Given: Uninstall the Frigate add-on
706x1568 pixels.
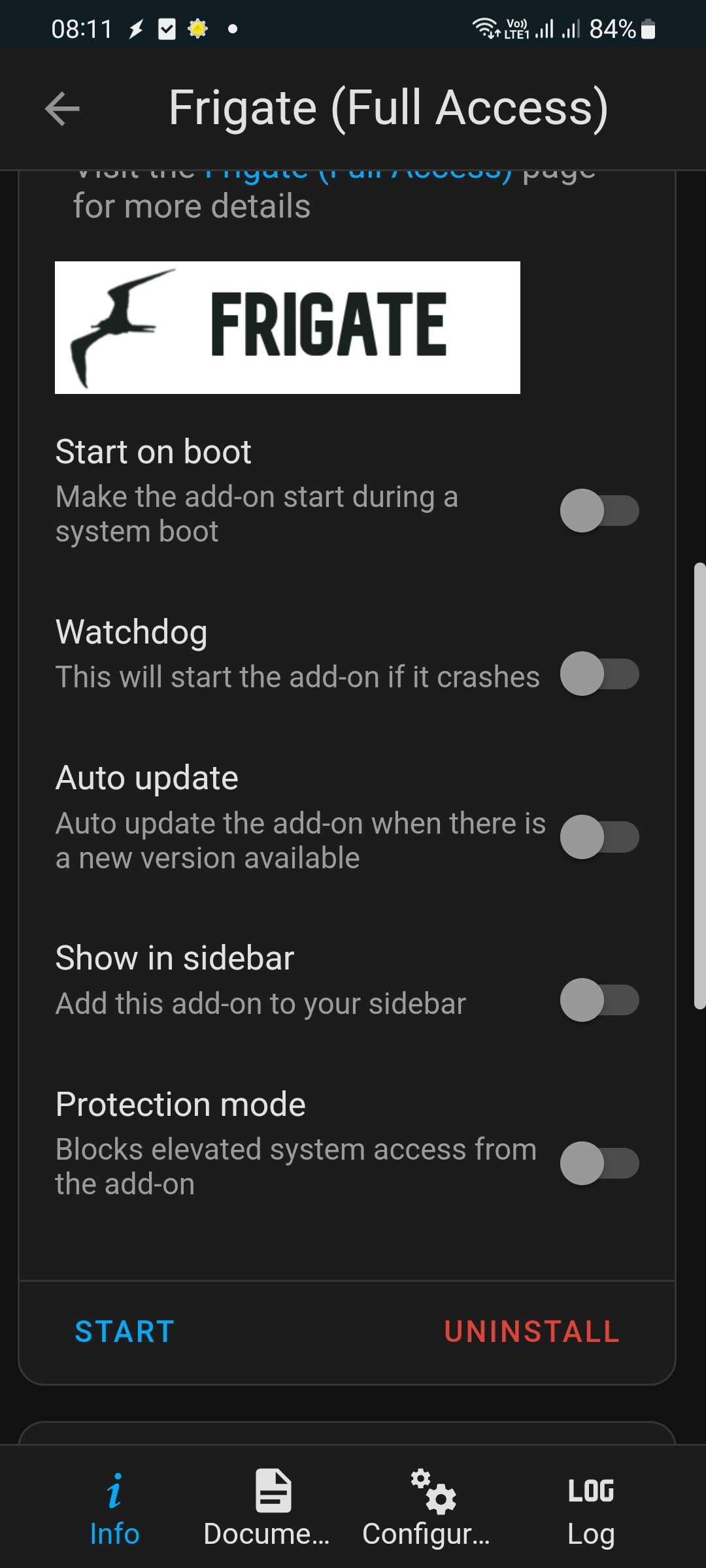Looking at the screenshot, I should [x=532, y=1331].
